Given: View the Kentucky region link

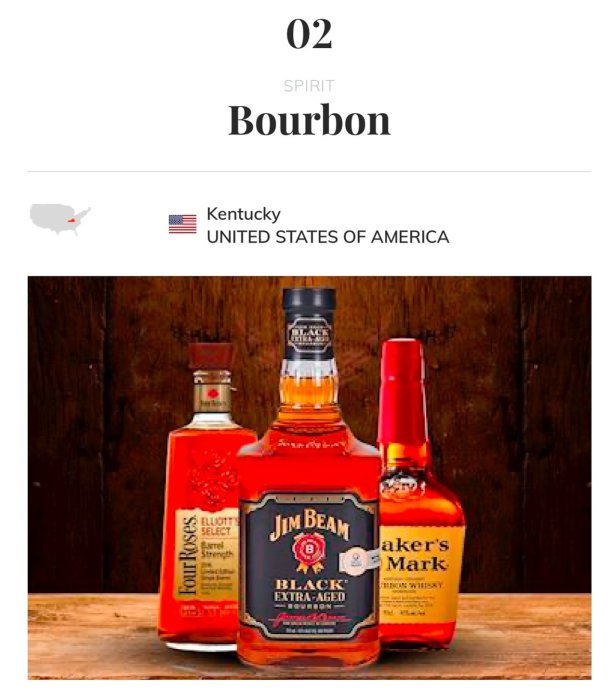Looking at the screenshot, I should (243, 214).
